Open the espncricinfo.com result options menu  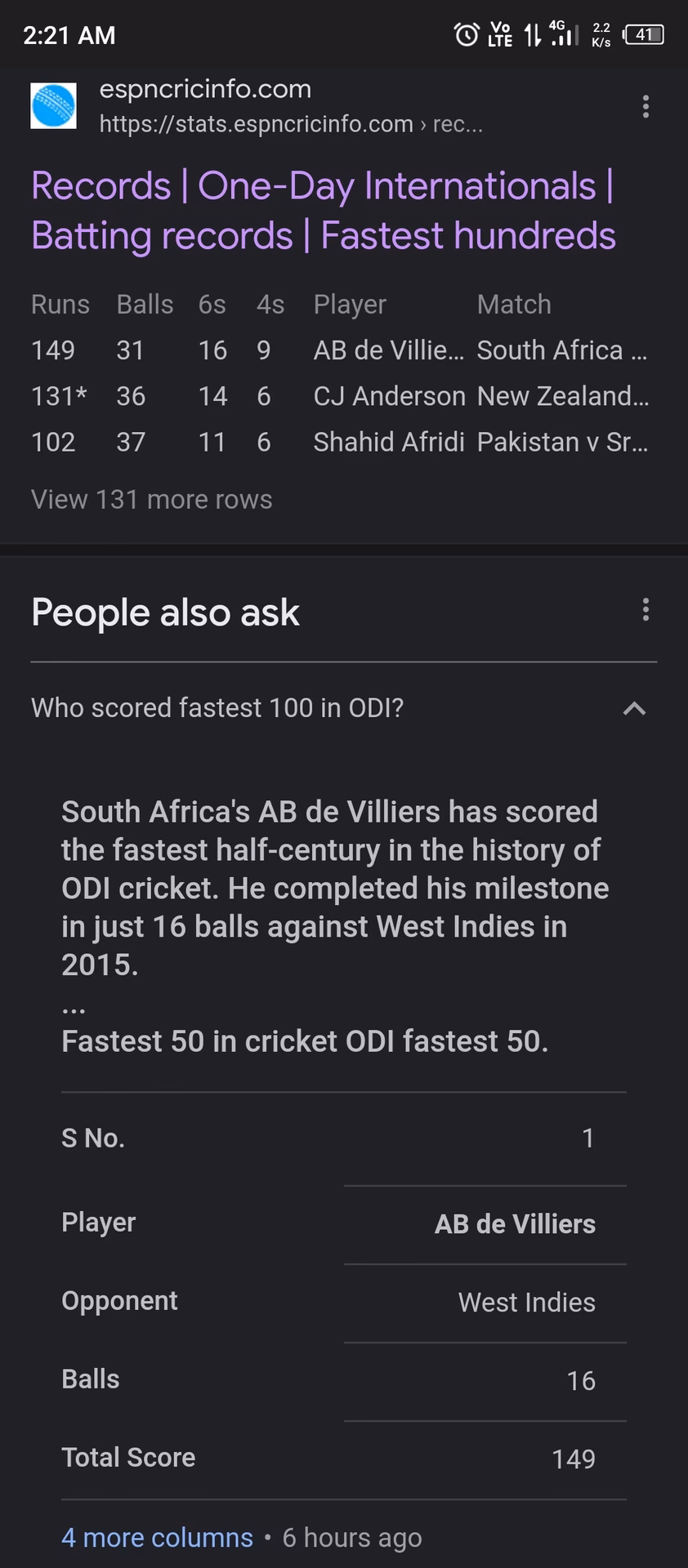click(x=646, y=107)
